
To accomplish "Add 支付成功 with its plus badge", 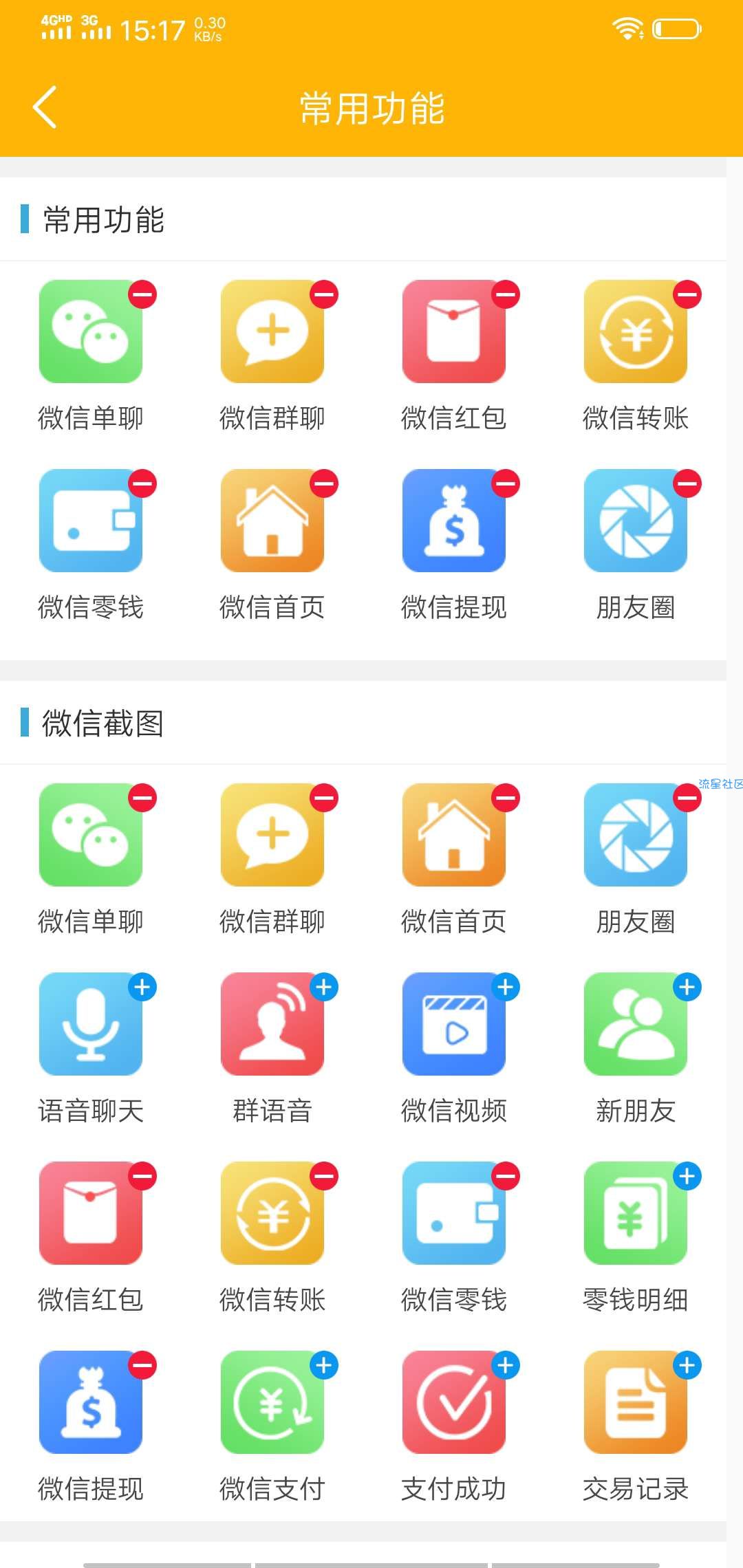I will click(x=506, y=1366).
